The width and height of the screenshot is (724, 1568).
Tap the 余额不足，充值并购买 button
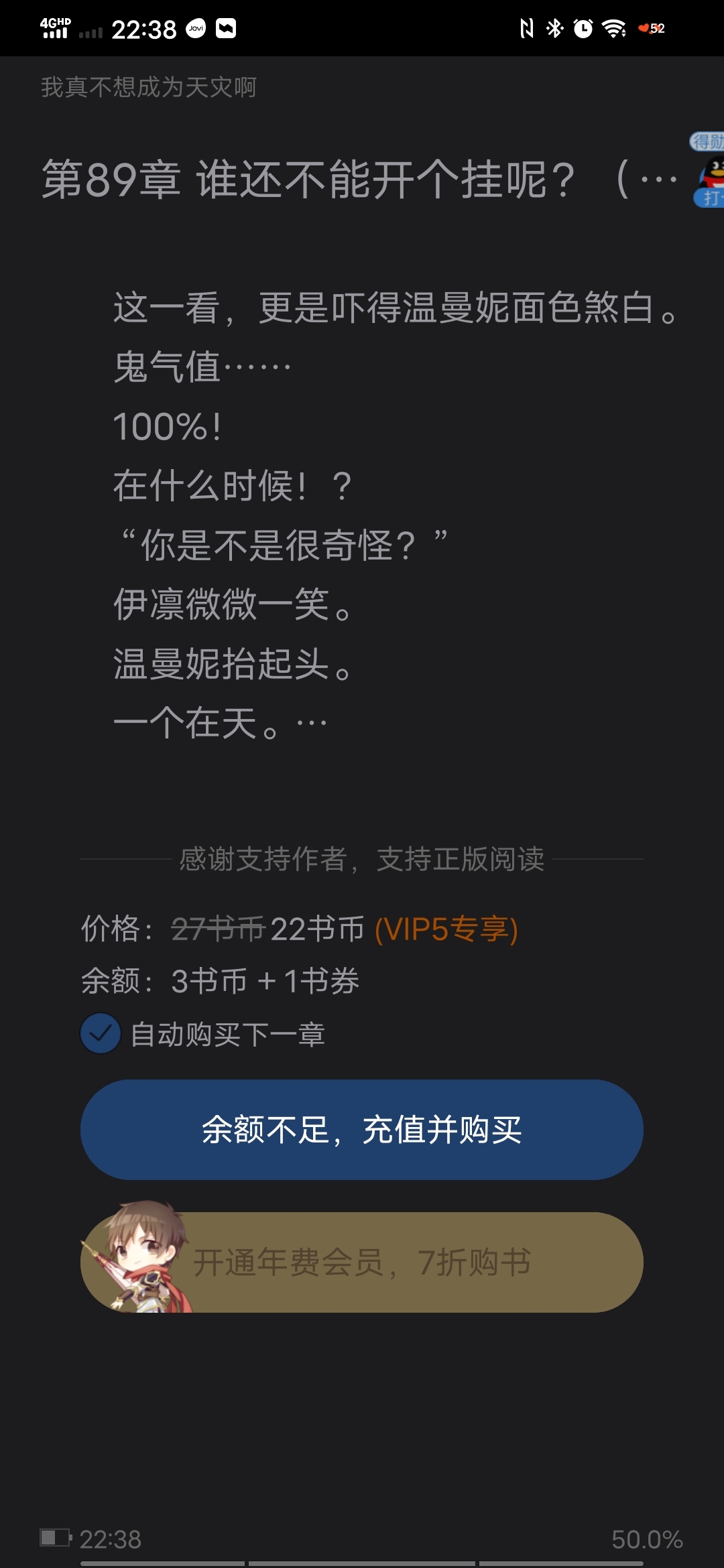pos(362,1130)
